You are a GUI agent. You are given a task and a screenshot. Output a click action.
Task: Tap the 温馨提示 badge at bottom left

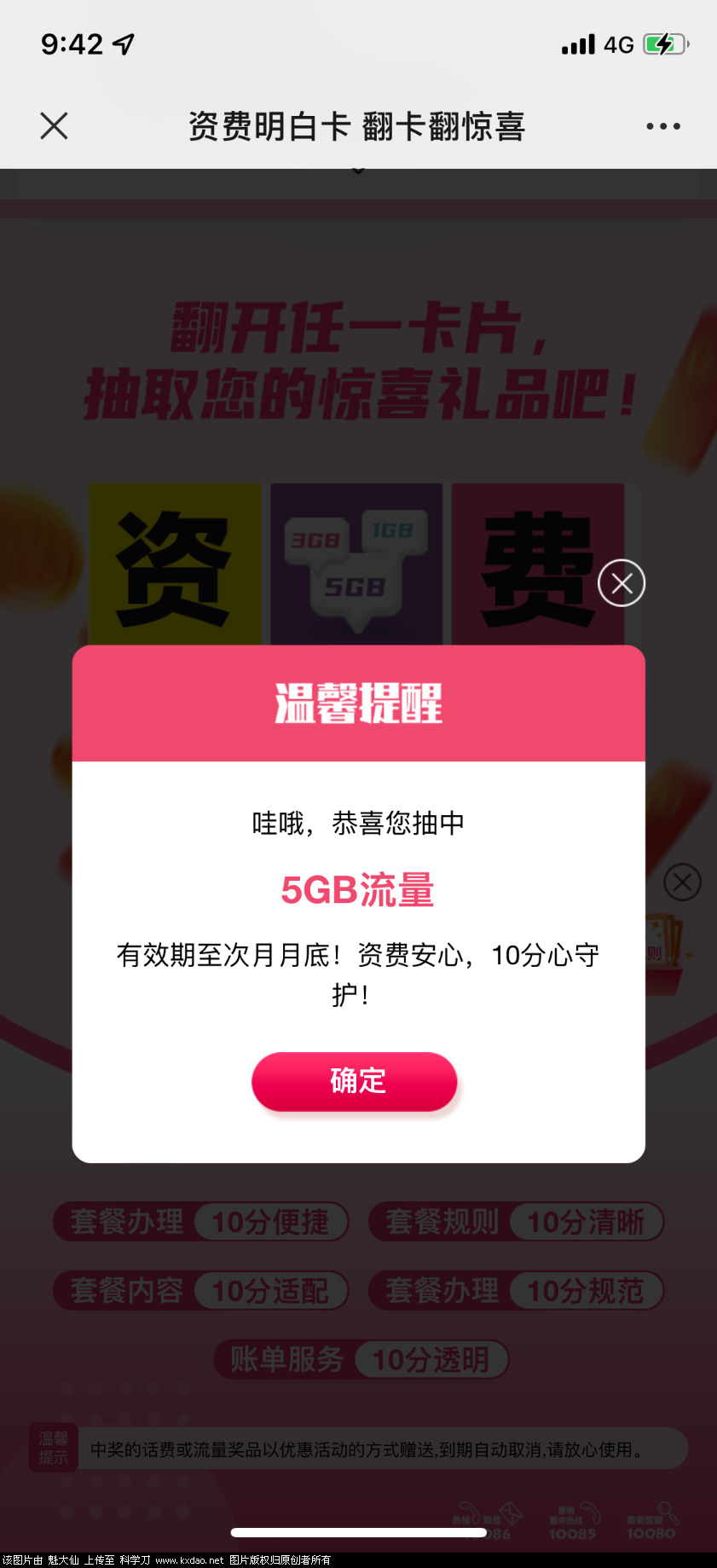pyautogui.click(x=53, y=1447)
